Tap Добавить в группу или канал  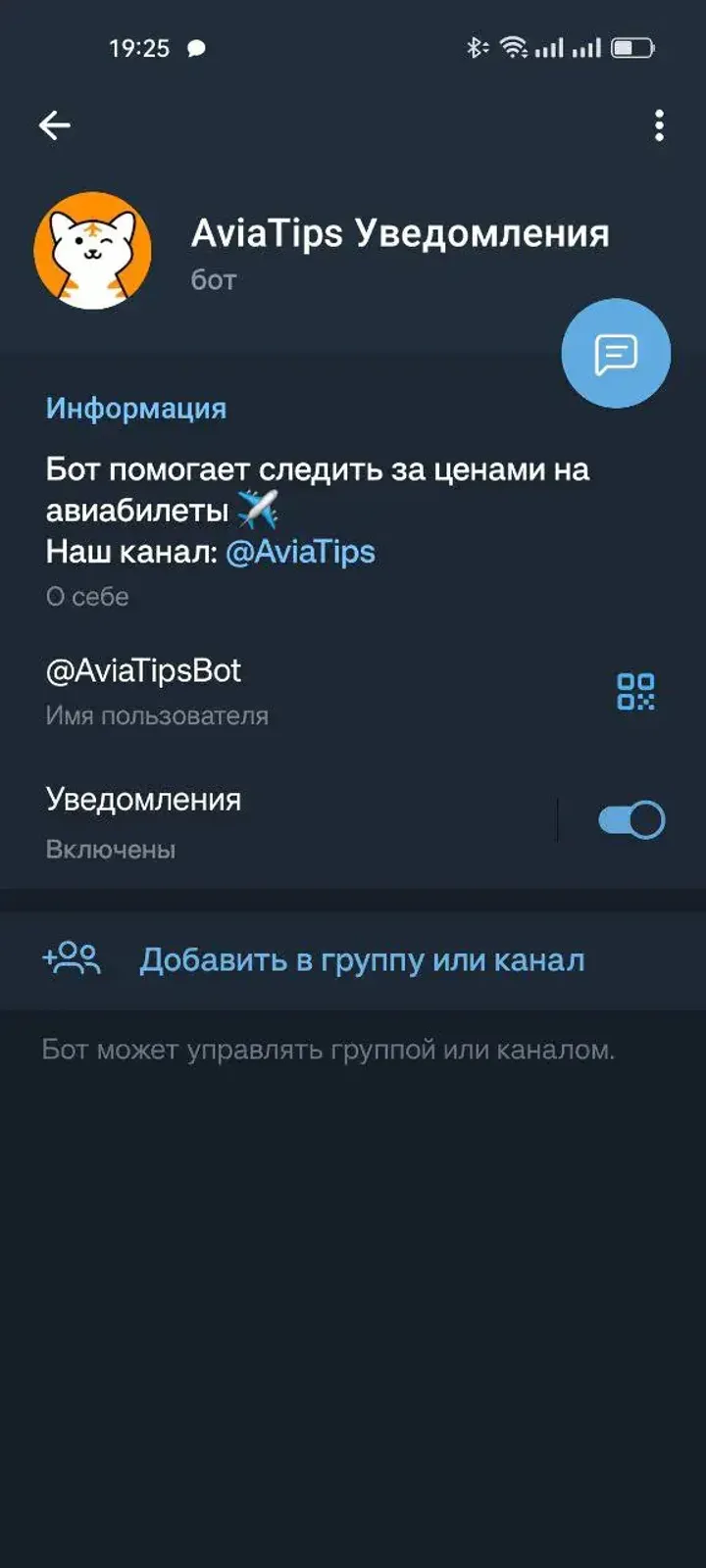362,958
